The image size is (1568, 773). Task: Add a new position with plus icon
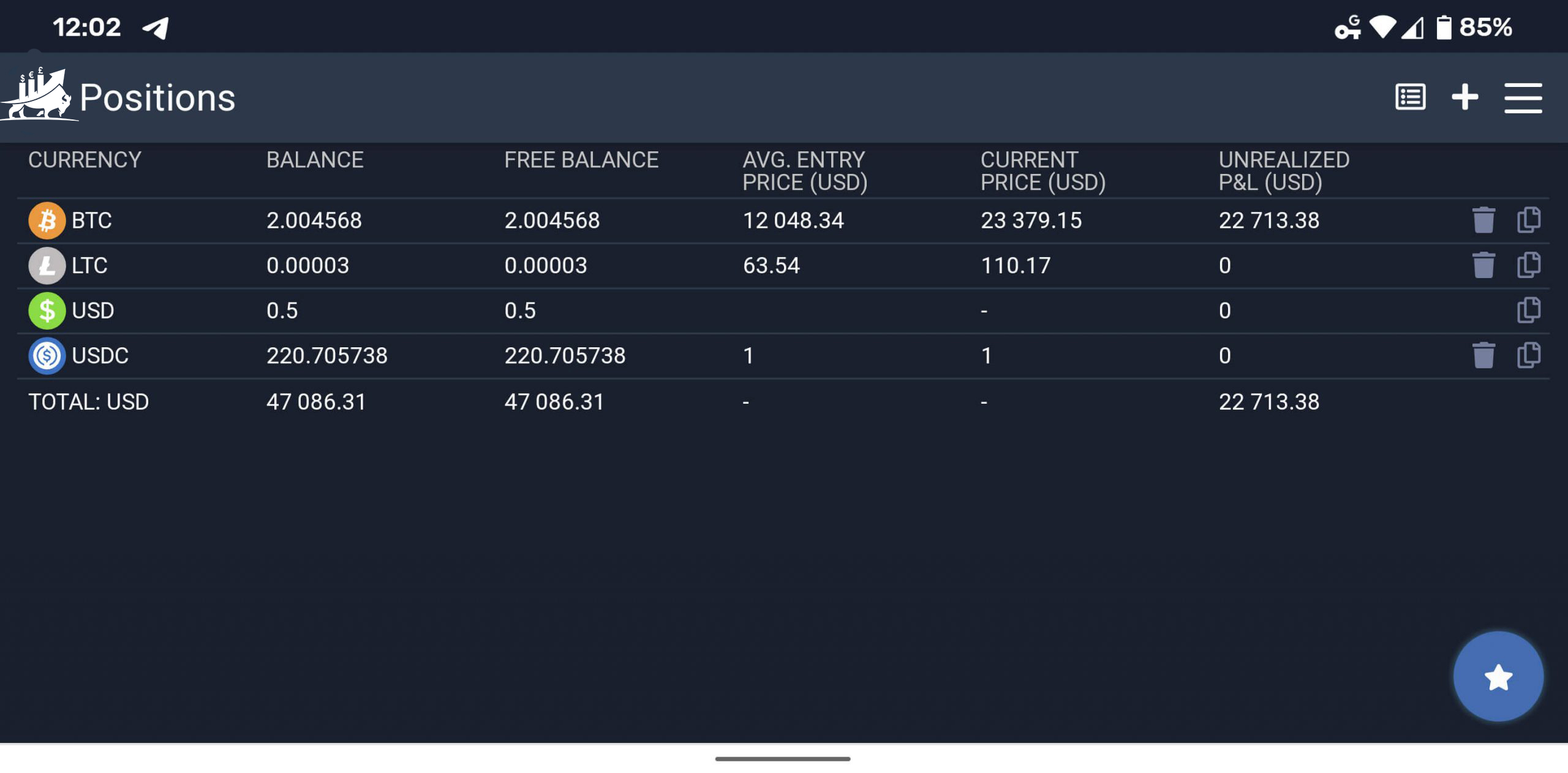click(x=1464, y=97)
